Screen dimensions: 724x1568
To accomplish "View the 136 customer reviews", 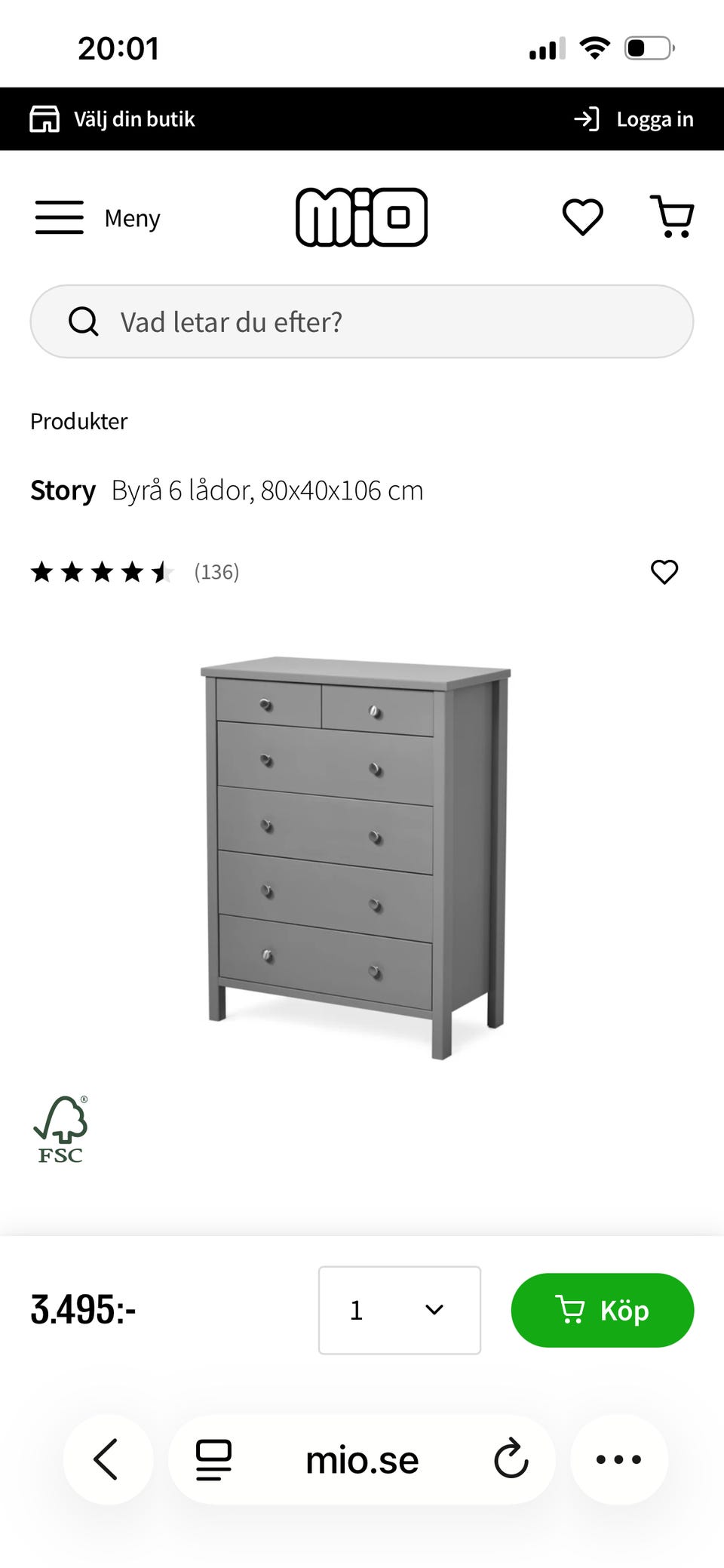I will pyautogui.click(x=216, y=572).
